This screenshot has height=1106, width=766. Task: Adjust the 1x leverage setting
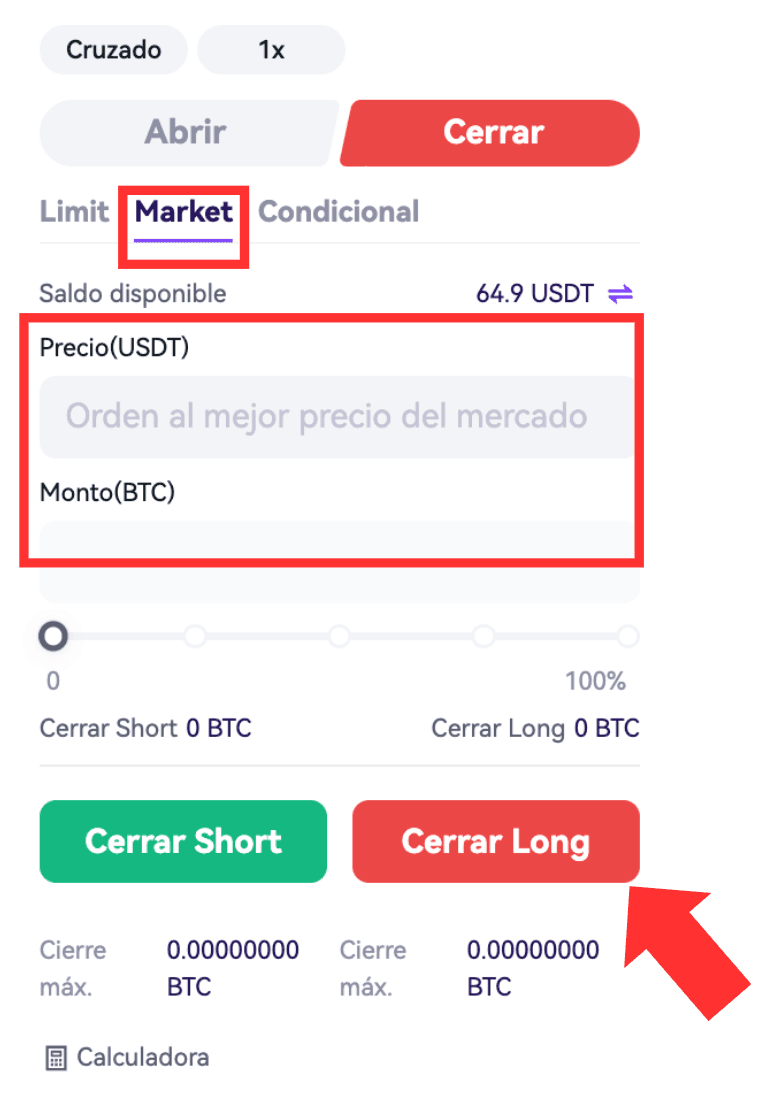click(x=271, y=50)
